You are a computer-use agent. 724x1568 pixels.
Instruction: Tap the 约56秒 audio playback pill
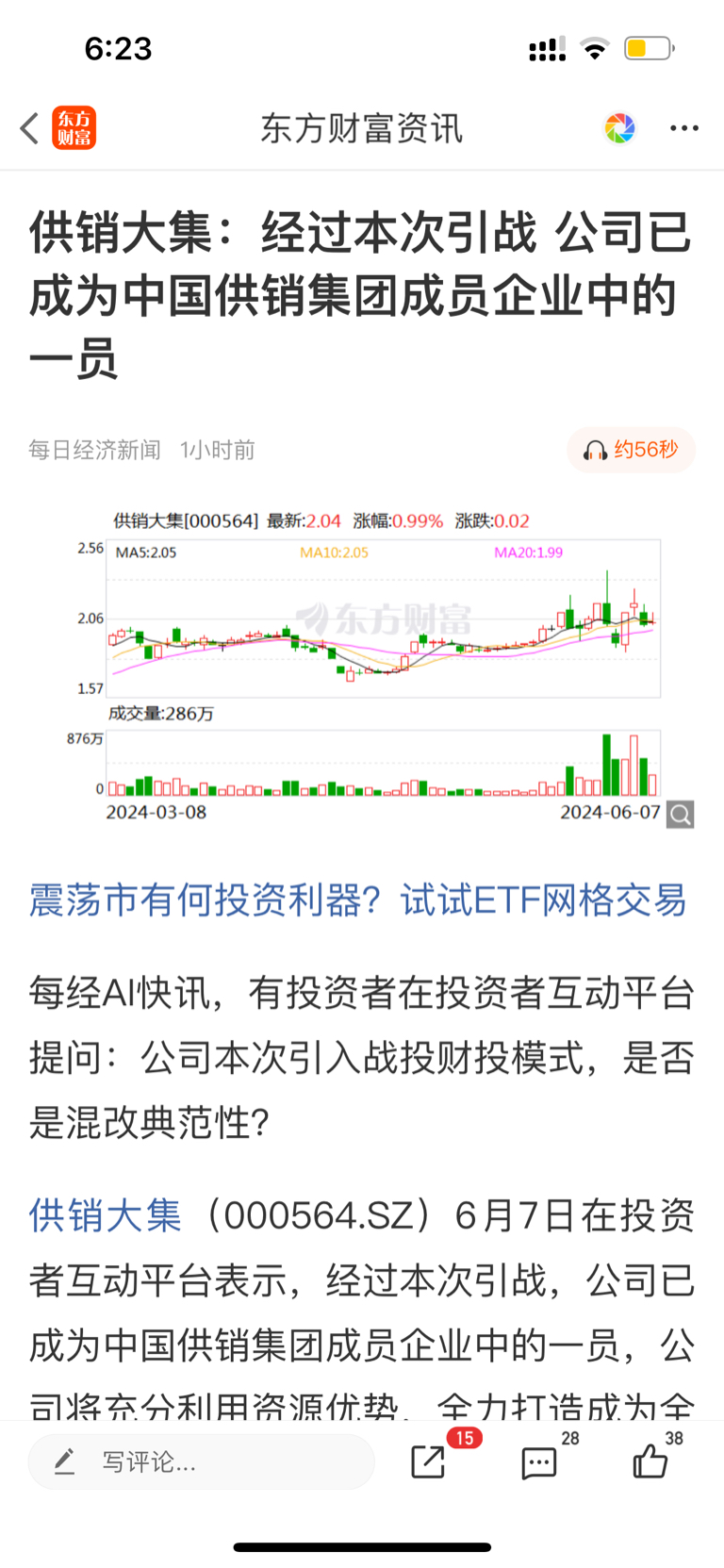point(631,451)
